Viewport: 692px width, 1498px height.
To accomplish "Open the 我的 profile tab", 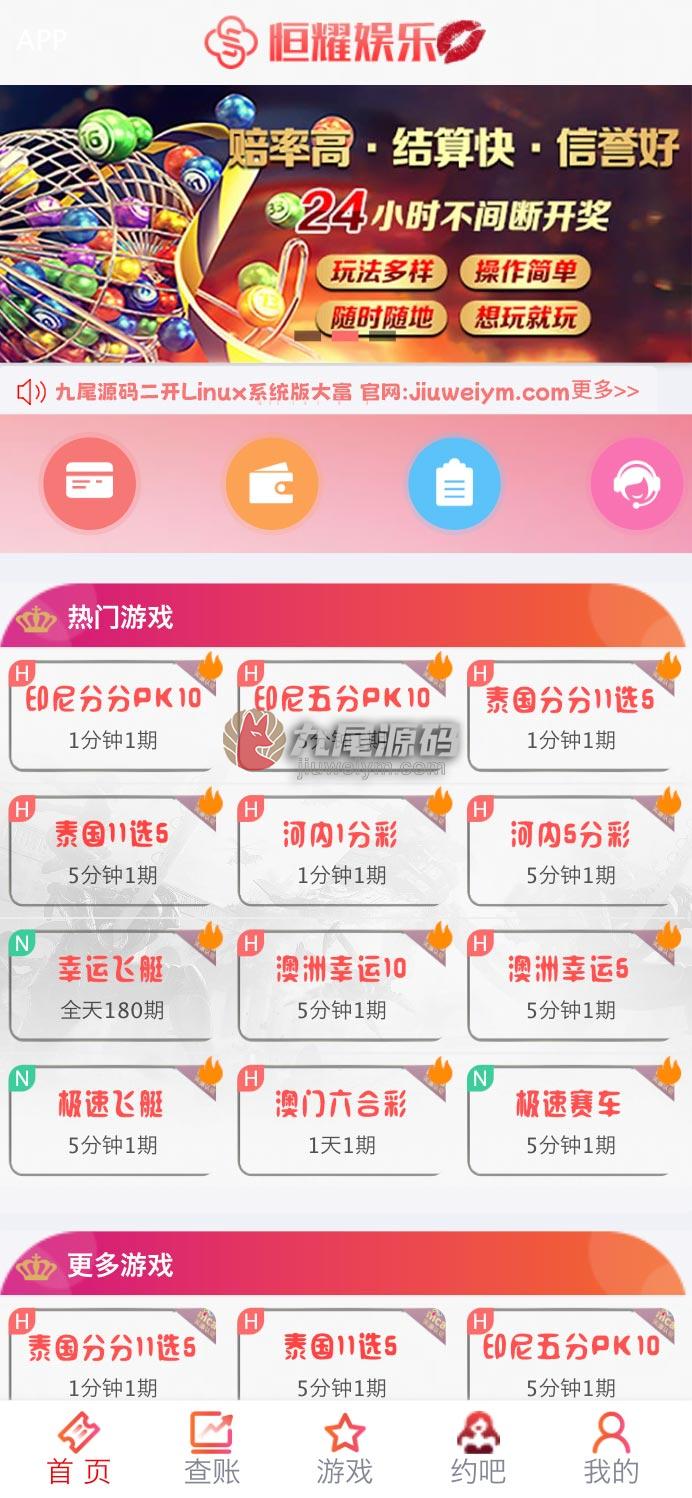I will (611, 1449).
